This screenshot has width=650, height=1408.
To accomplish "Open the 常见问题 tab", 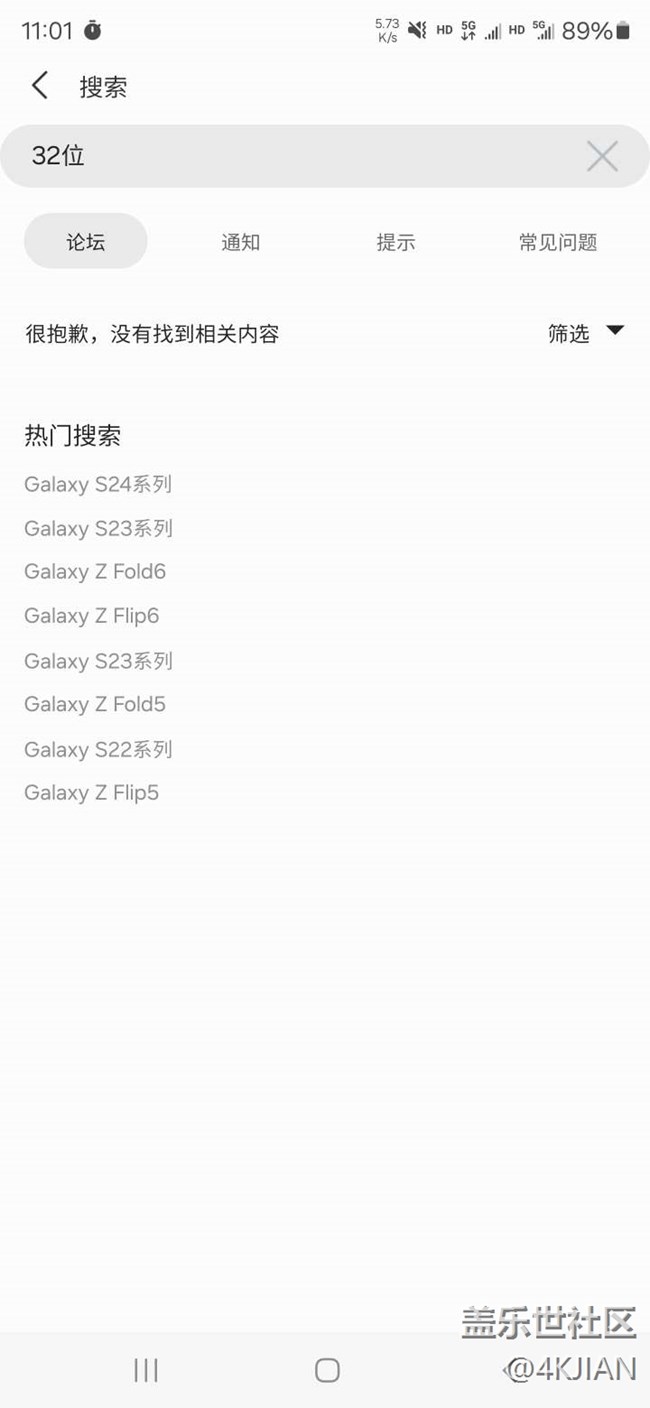I will click(x=558, y=242).
